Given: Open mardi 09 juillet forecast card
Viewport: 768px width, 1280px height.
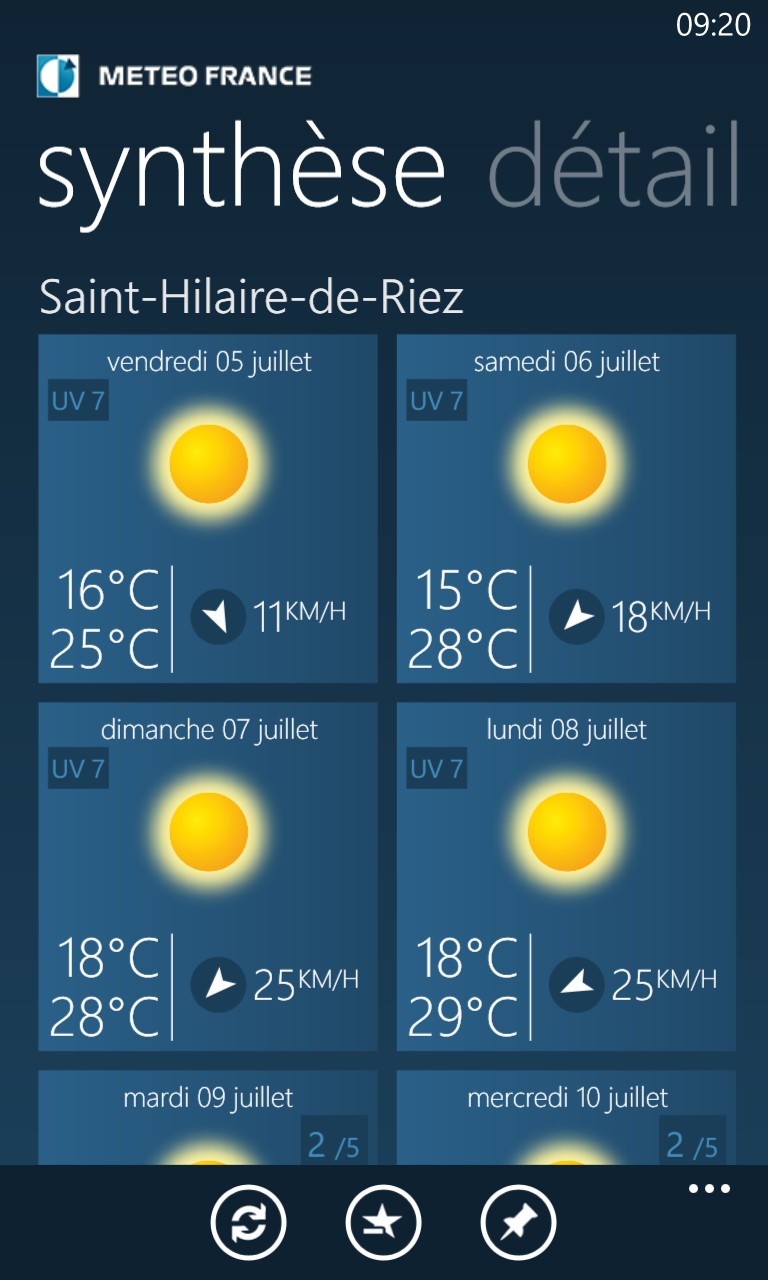Looking at the screenshot, I should click(x=208, y=1117).
